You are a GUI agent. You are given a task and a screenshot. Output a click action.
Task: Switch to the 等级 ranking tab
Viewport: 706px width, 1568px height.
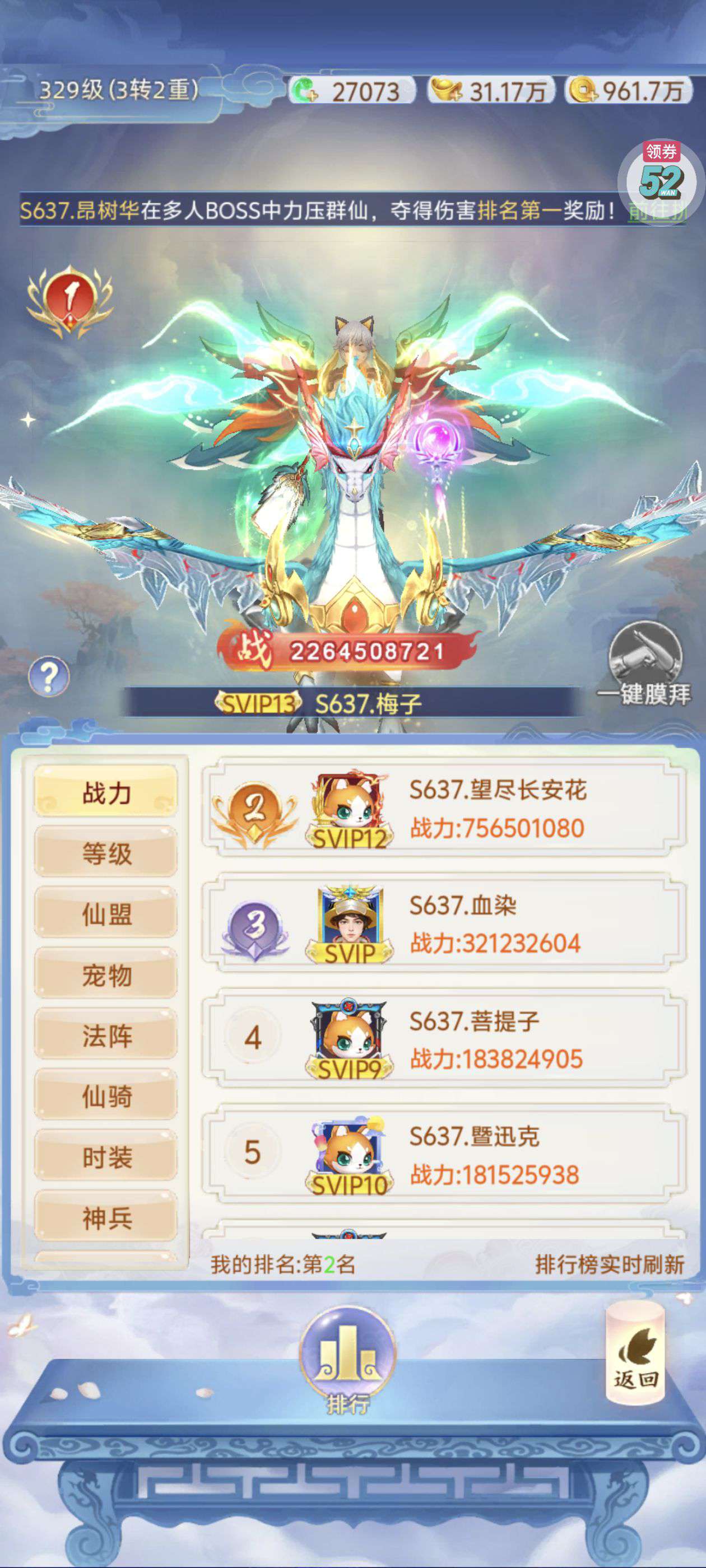tap(106, 852)
